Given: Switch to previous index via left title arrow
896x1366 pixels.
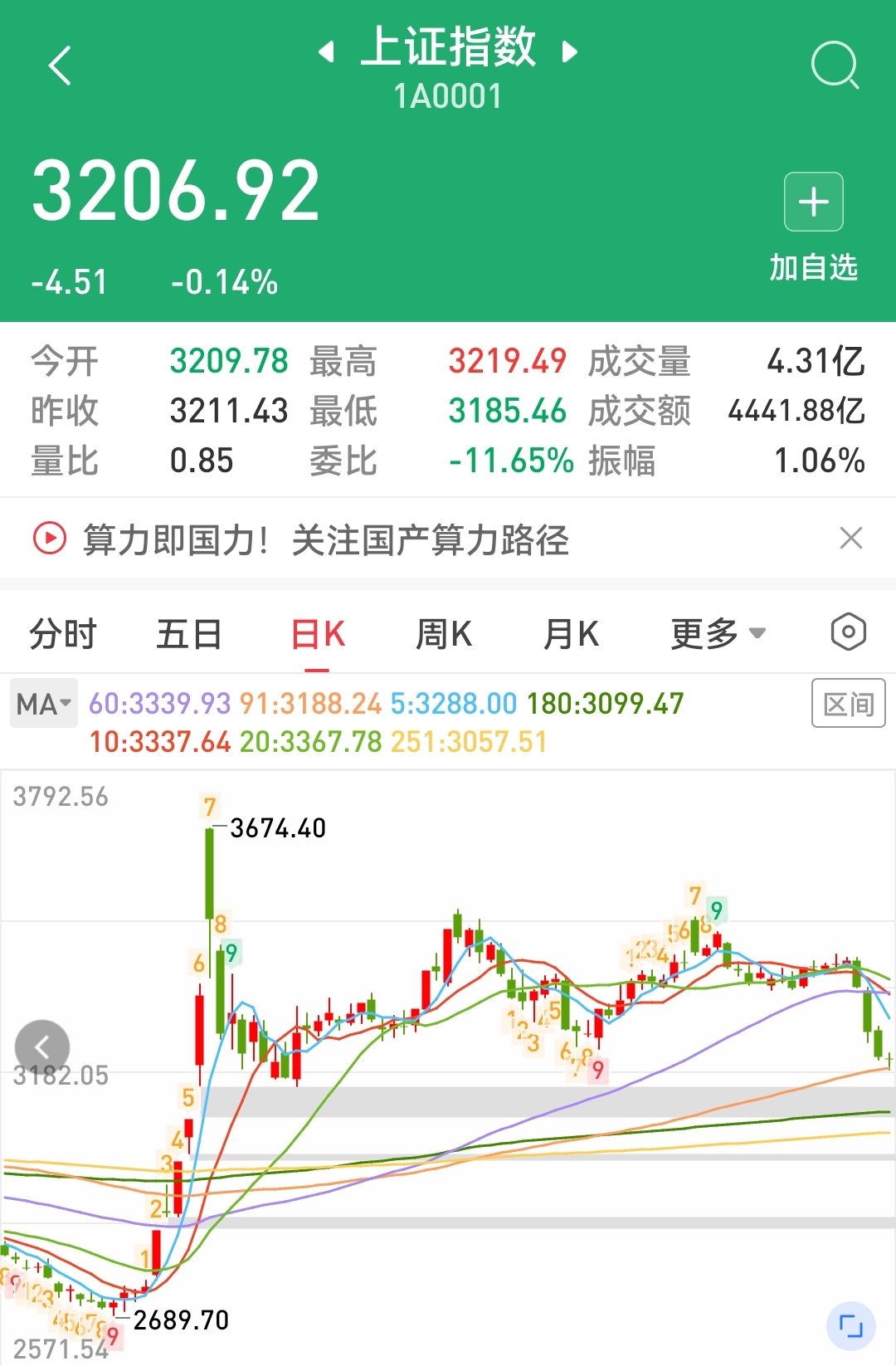Looking at the screenshot, I should click(325, 51).
